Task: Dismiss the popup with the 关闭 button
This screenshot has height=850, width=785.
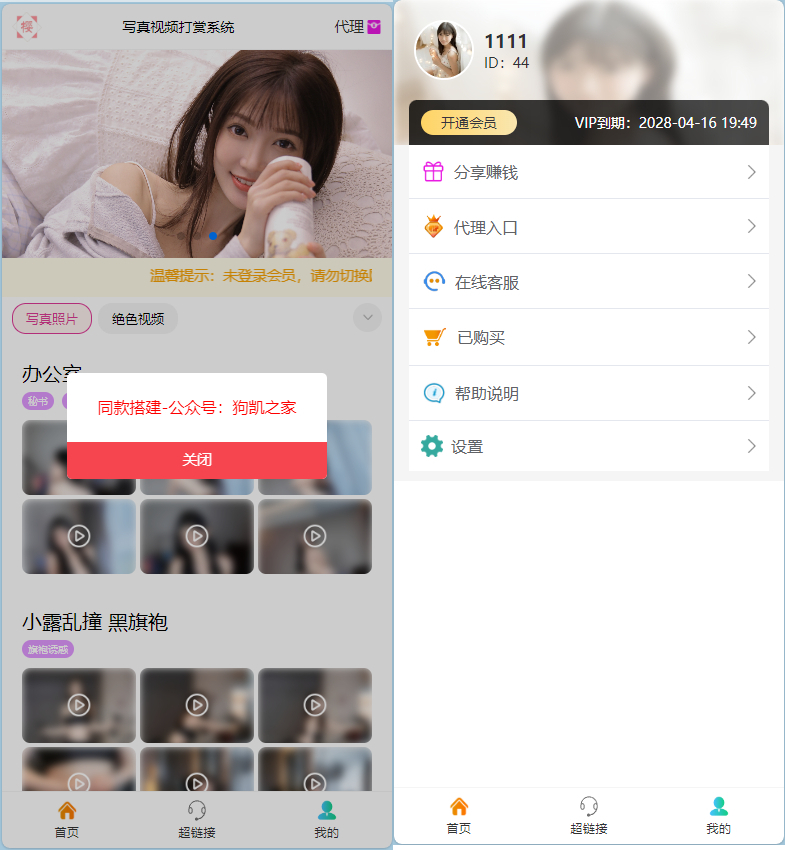Action: (197, 460)
